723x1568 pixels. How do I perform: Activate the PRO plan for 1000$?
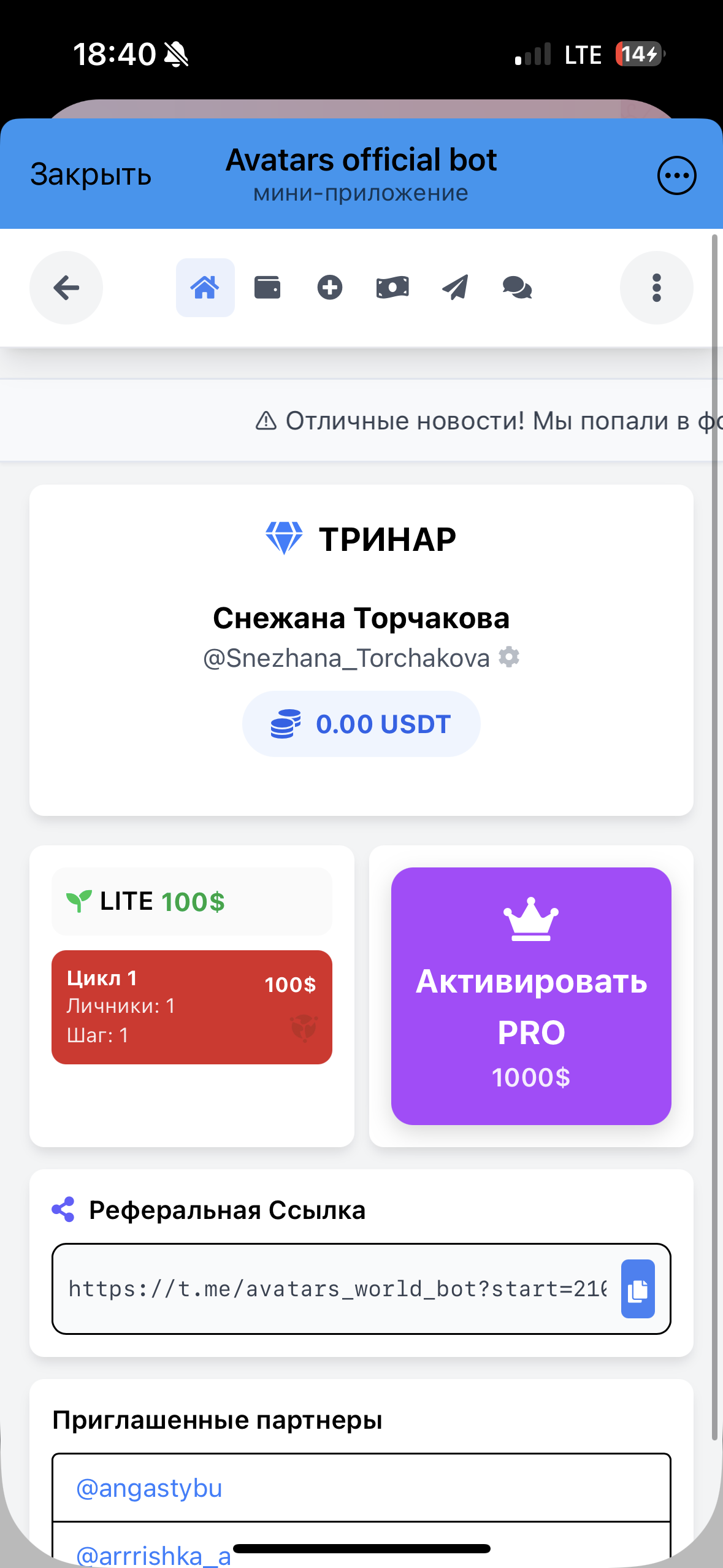point(531,996)
